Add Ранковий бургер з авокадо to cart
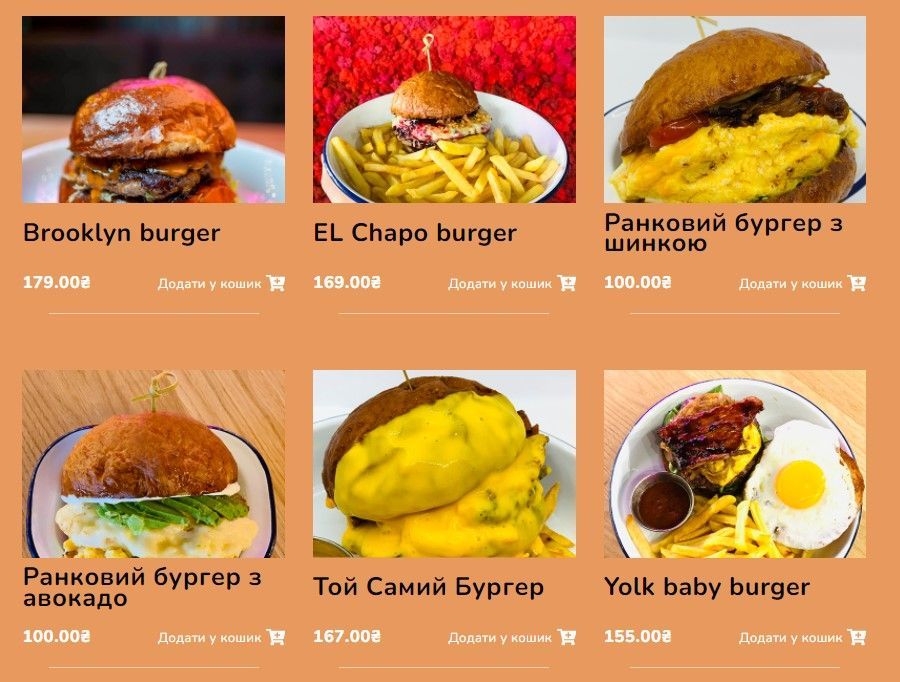The height and width of the screenshot is (682, 900). (x=220, y=638)
